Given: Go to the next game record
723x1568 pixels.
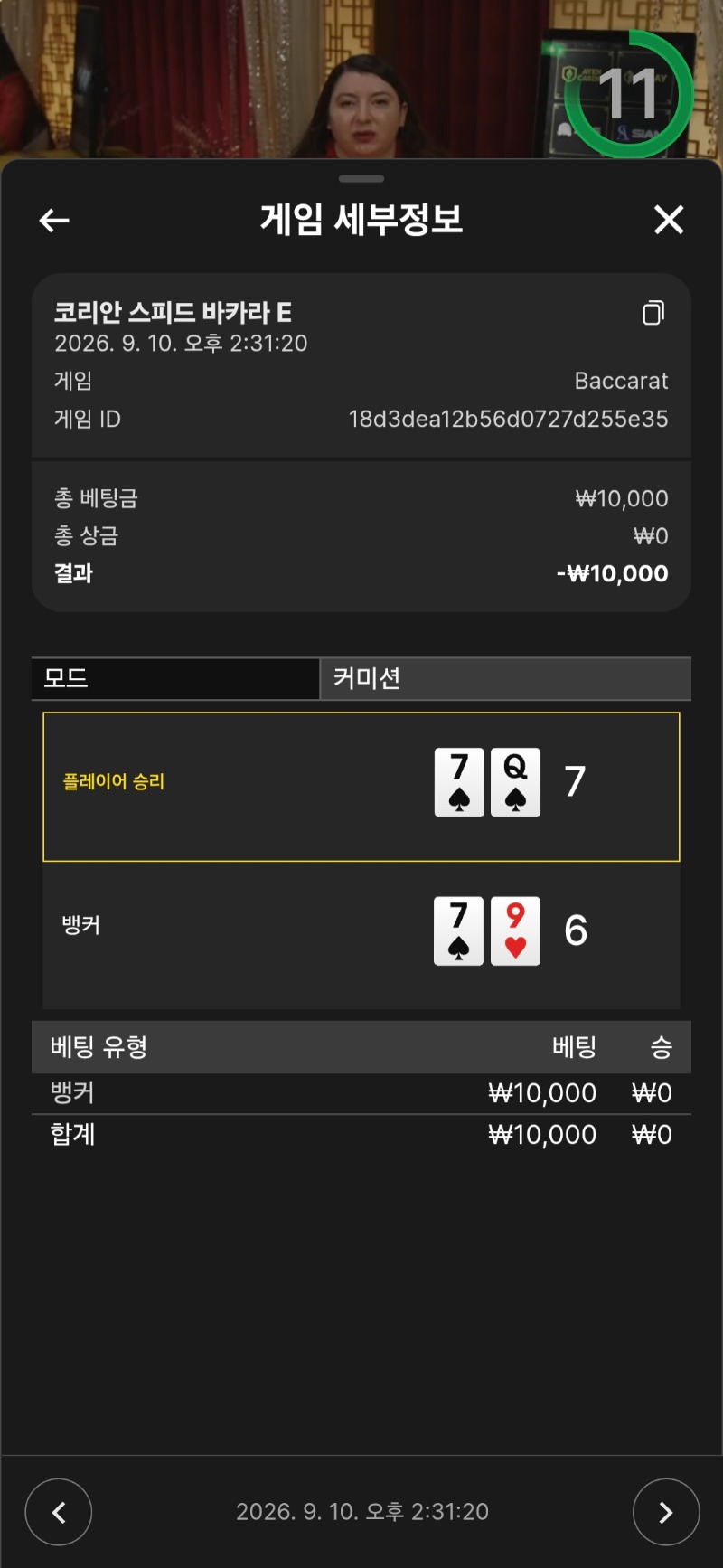Looking at the screenshot, I should pos(666,1512).
